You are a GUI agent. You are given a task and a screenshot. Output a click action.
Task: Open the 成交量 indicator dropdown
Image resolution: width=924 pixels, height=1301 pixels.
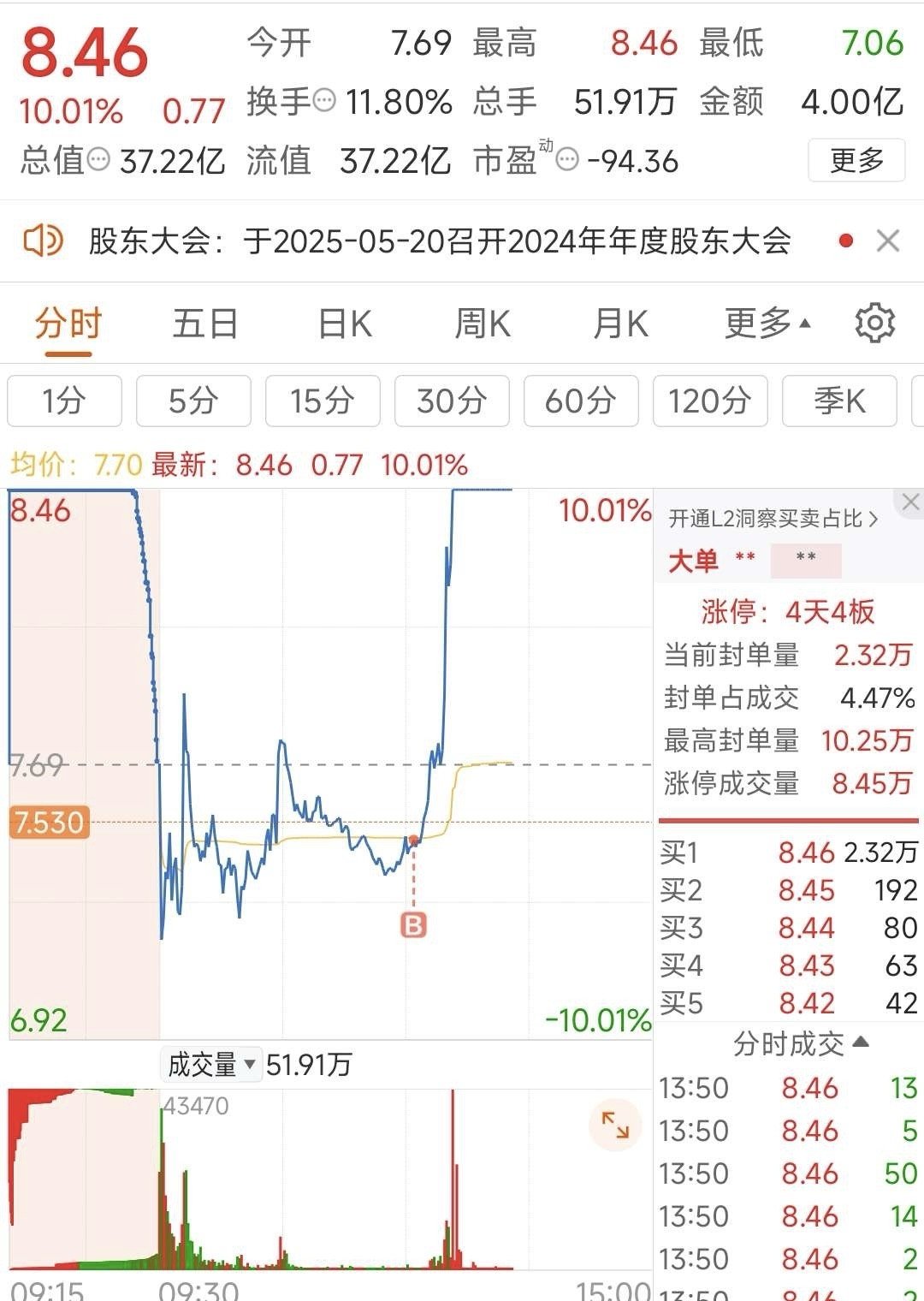(x=210, y=1064)
